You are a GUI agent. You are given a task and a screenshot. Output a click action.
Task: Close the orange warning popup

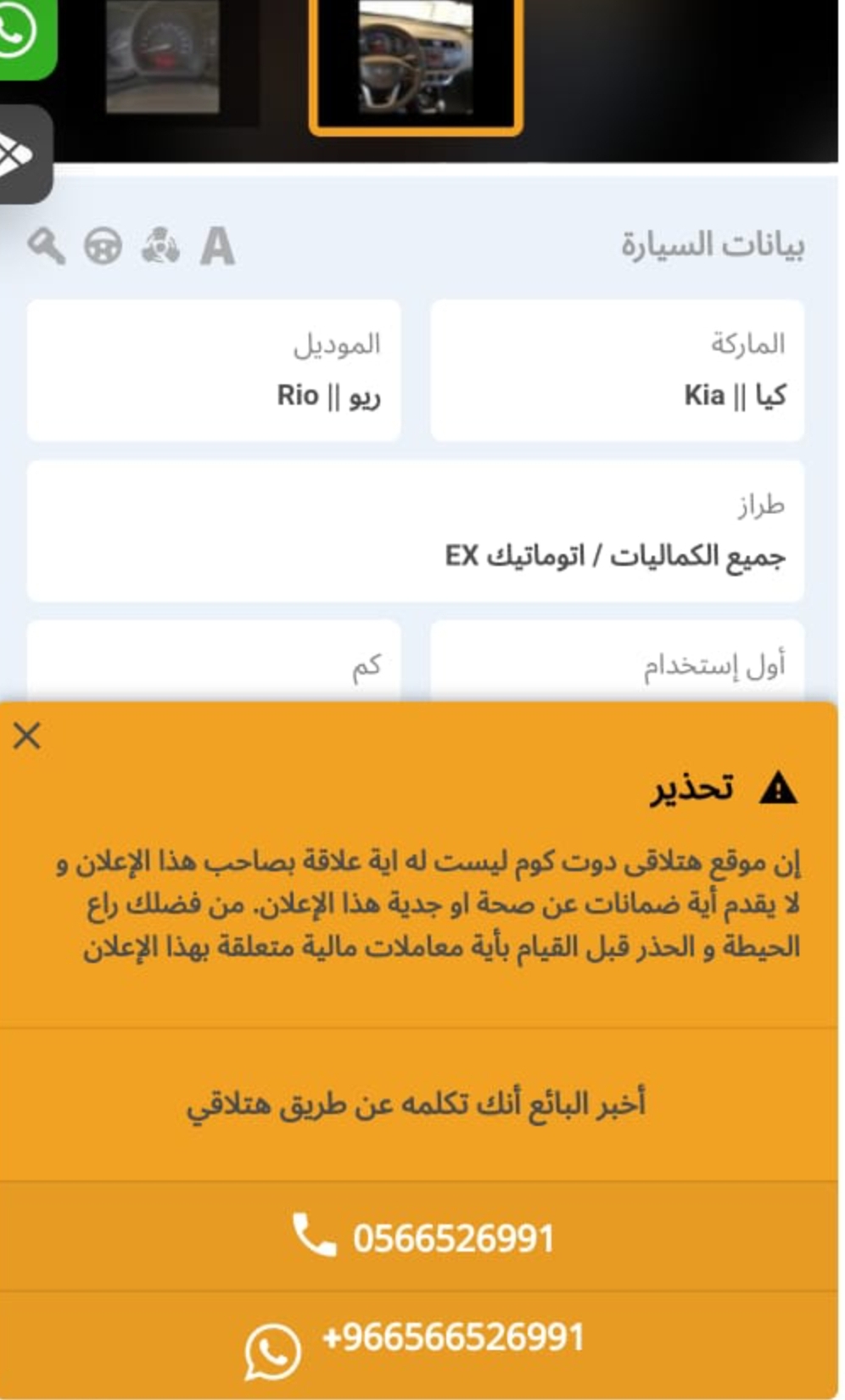coord(27,736)
